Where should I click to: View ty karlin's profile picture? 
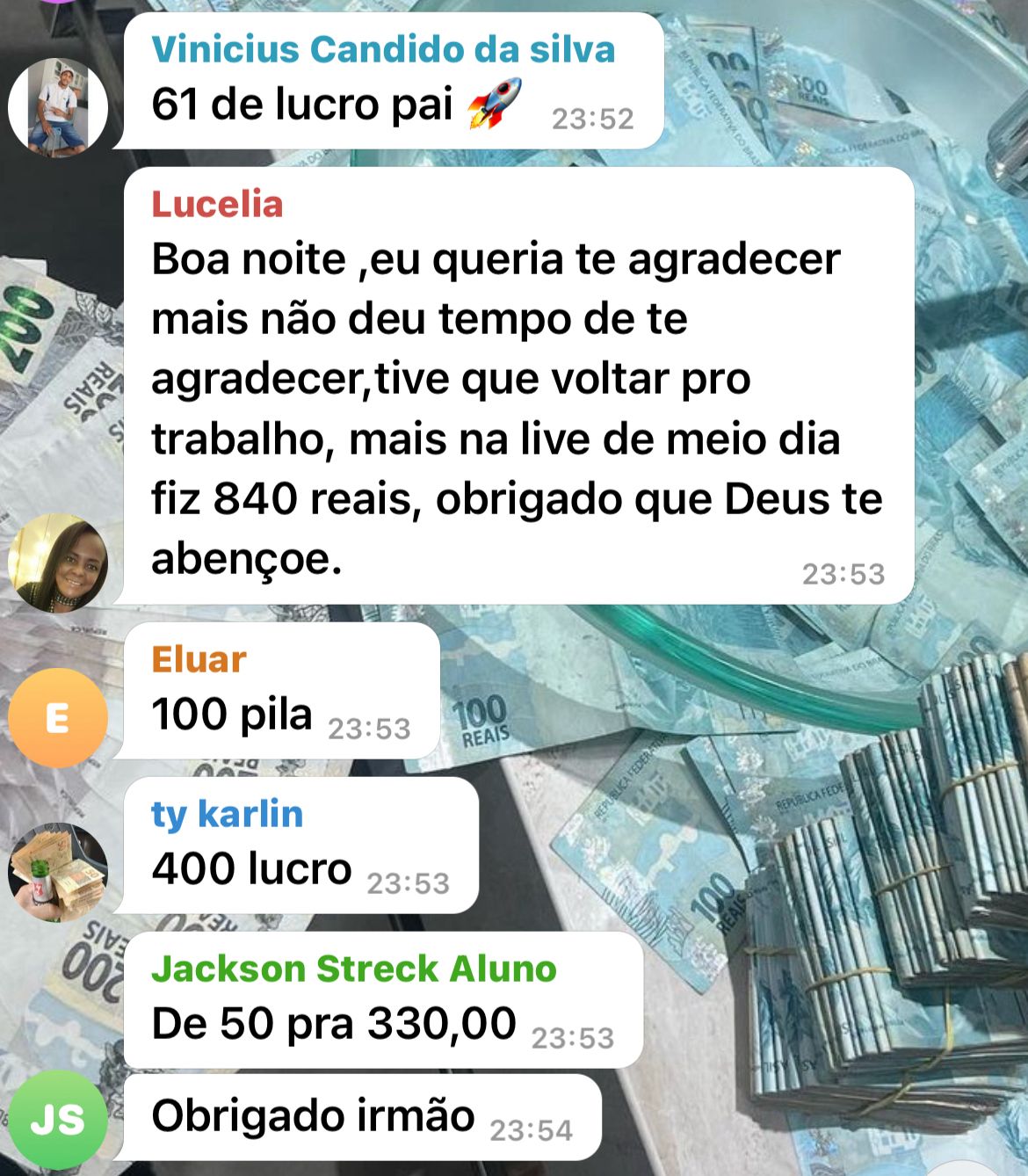tap(58, 872)
